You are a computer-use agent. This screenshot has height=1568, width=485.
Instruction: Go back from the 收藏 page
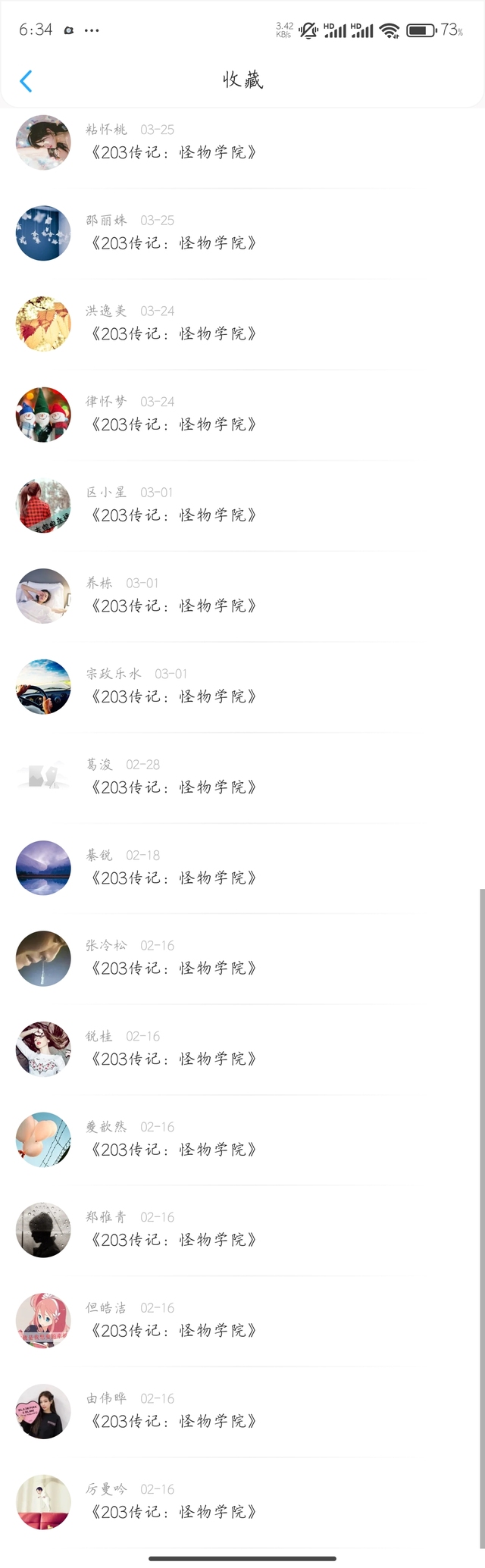click(26, 81)
